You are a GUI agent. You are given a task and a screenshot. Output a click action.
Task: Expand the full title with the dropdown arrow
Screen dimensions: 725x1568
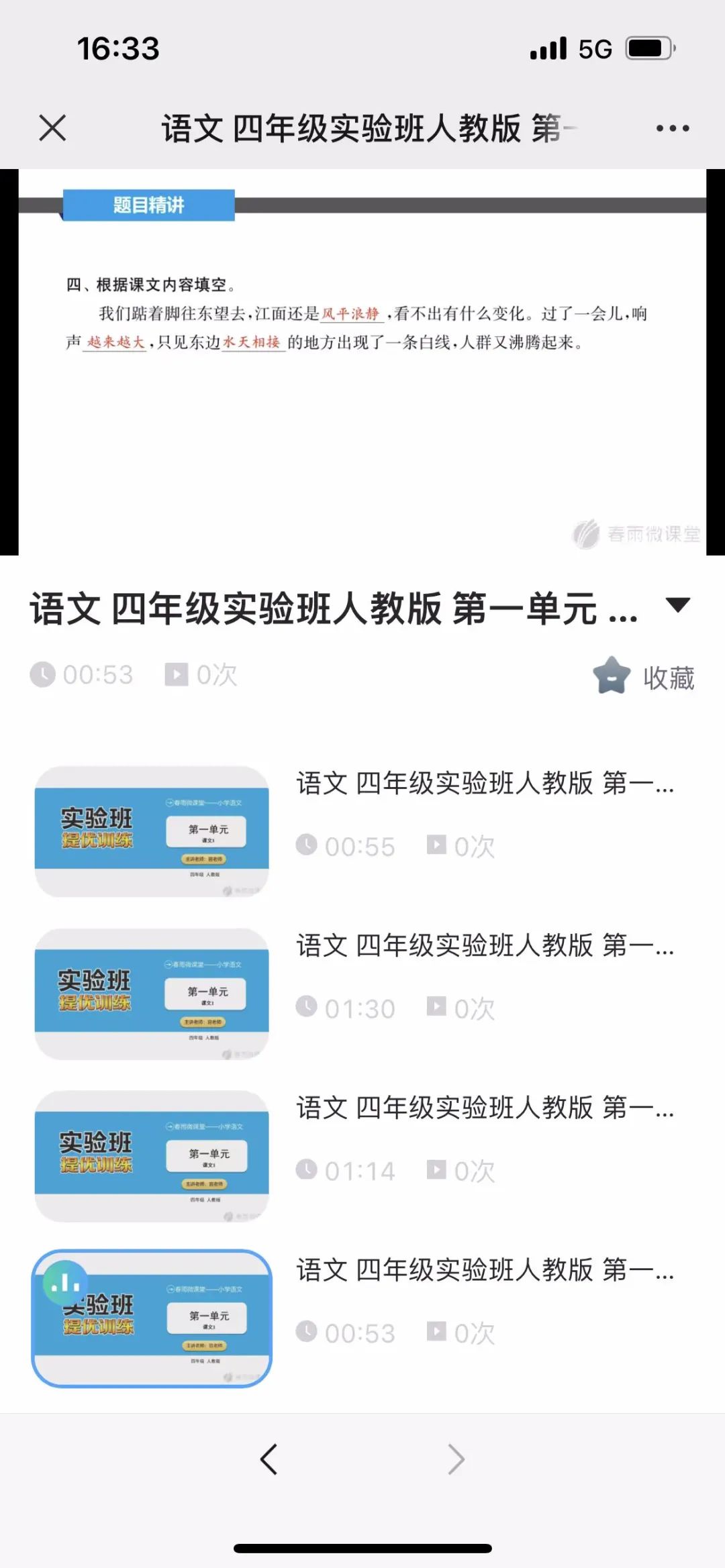point(677,605)
